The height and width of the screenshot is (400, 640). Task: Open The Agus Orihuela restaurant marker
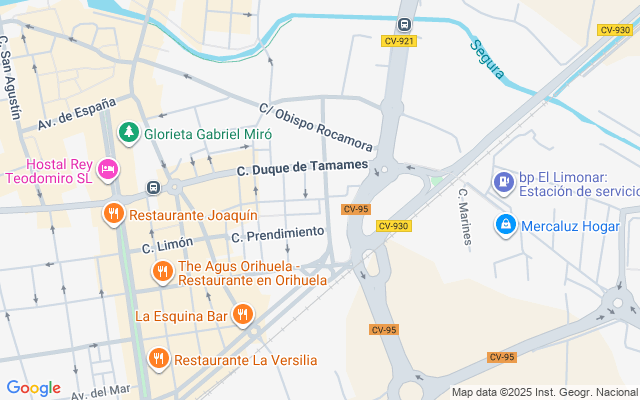[162, 271]
